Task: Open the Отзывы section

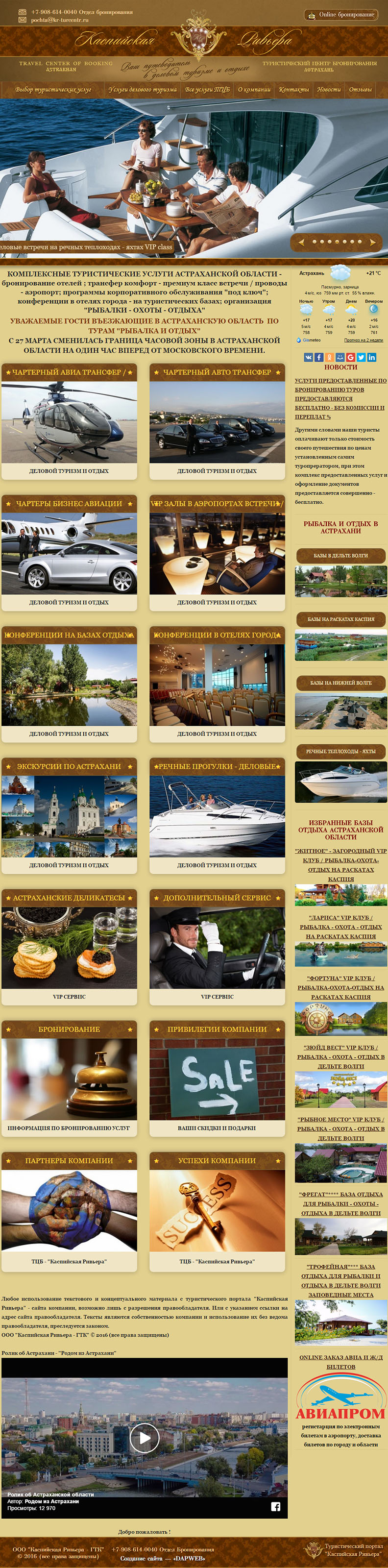Action: (360, 90)
